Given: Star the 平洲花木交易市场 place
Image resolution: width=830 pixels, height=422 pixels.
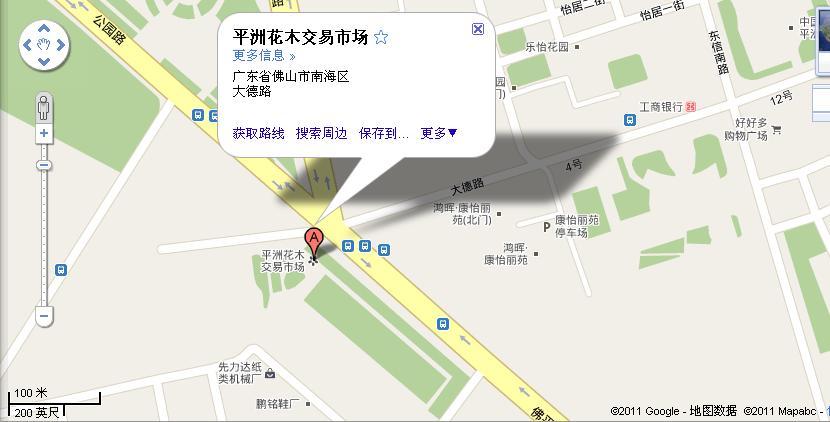Looking at the screenshot, I should click(x=381, y=38).
